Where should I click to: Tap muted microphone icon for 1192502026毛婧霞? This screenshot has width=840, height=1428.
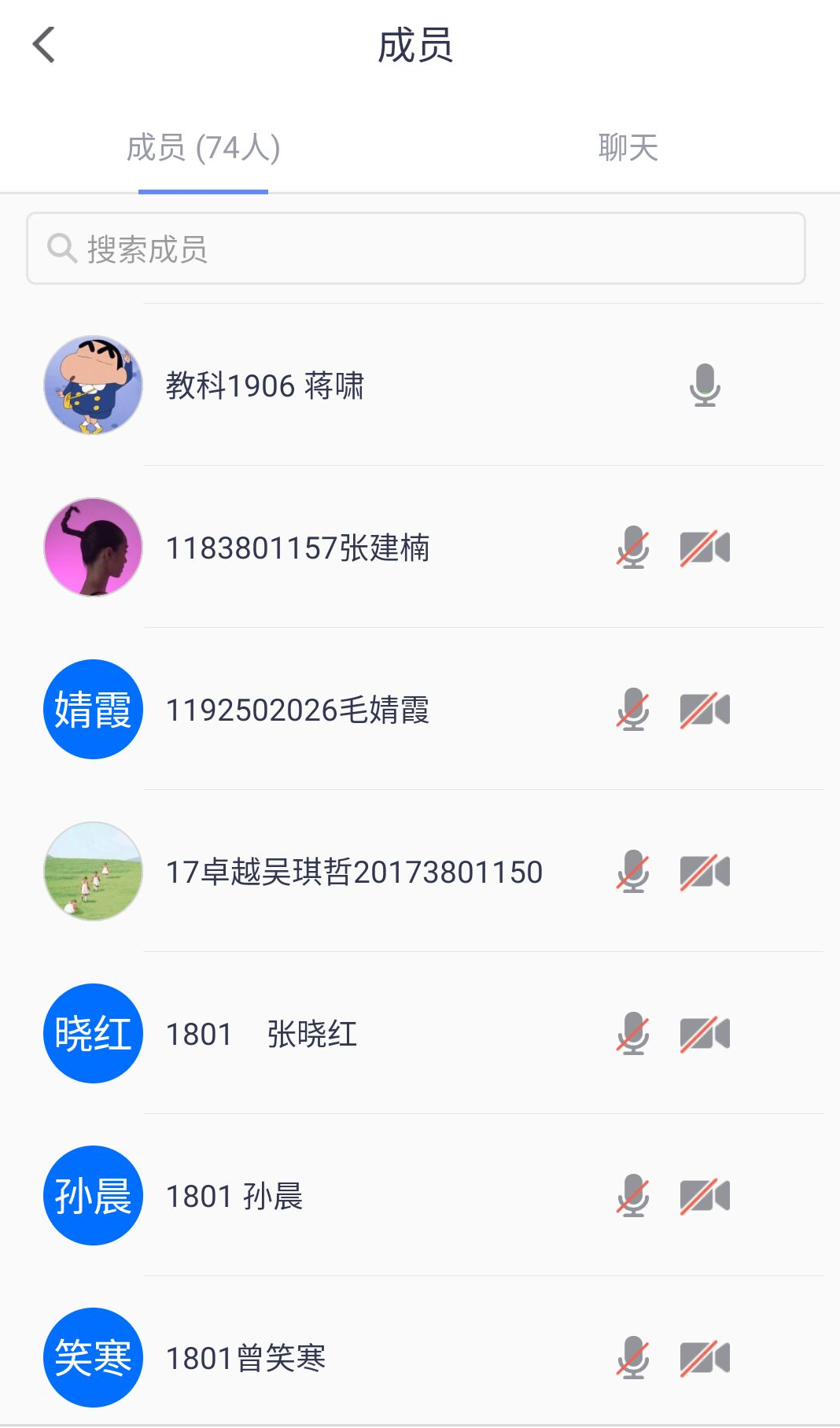click(633, 710)
